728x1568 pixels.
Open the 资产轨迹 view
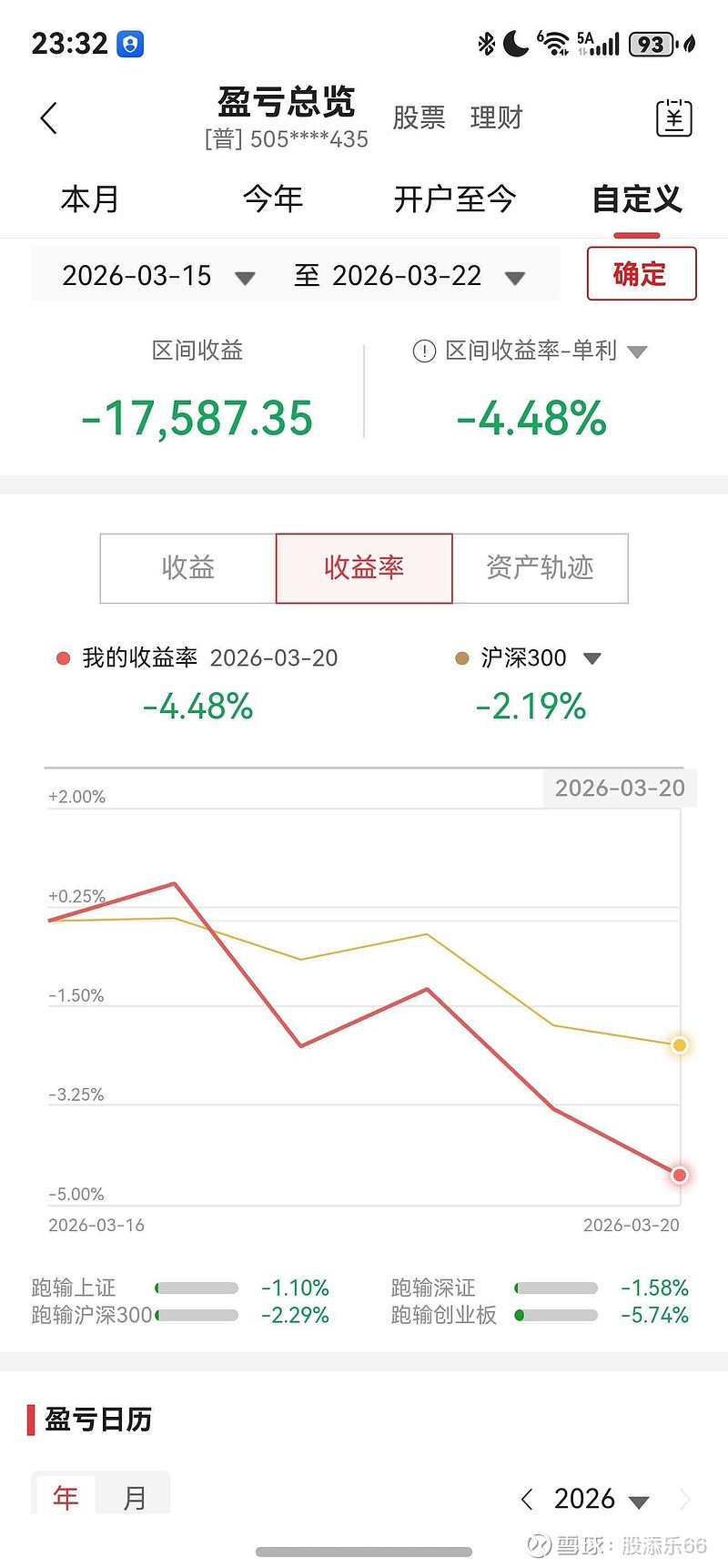(x=541, y=567)
